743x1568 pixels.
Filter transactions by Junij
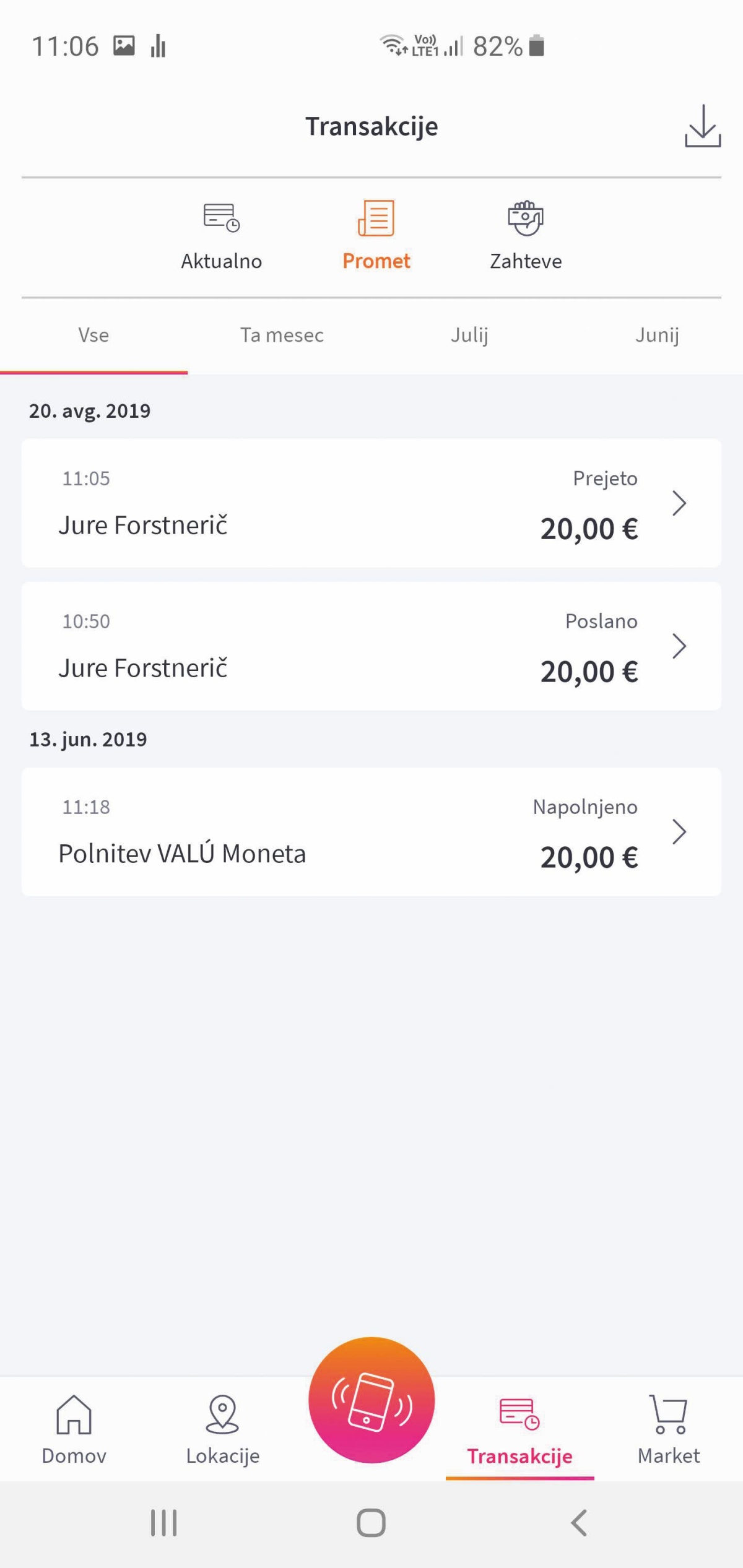[x=657, y=336]
